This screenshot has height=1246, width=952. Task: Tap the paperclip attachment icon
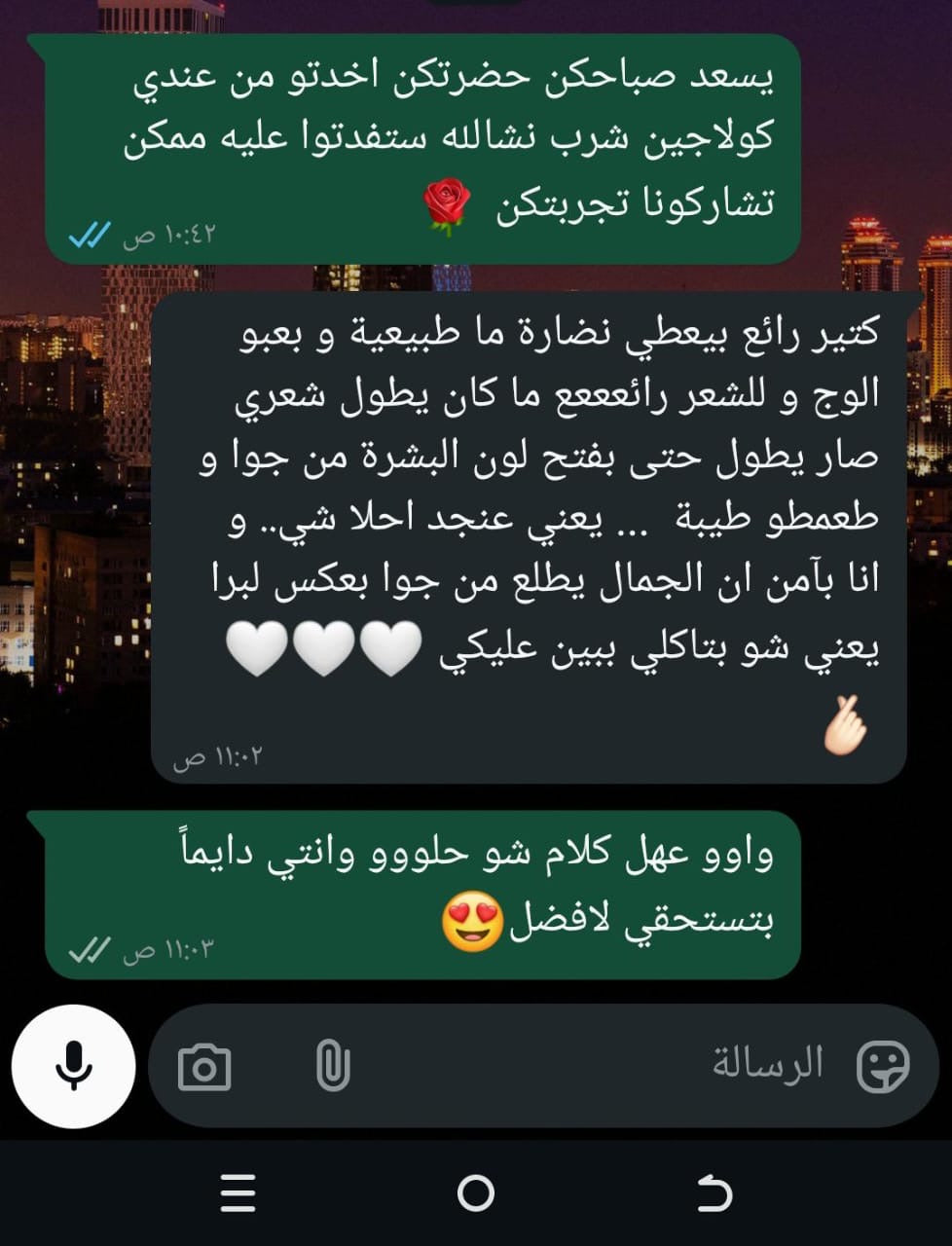click(x=333, y=1066)
